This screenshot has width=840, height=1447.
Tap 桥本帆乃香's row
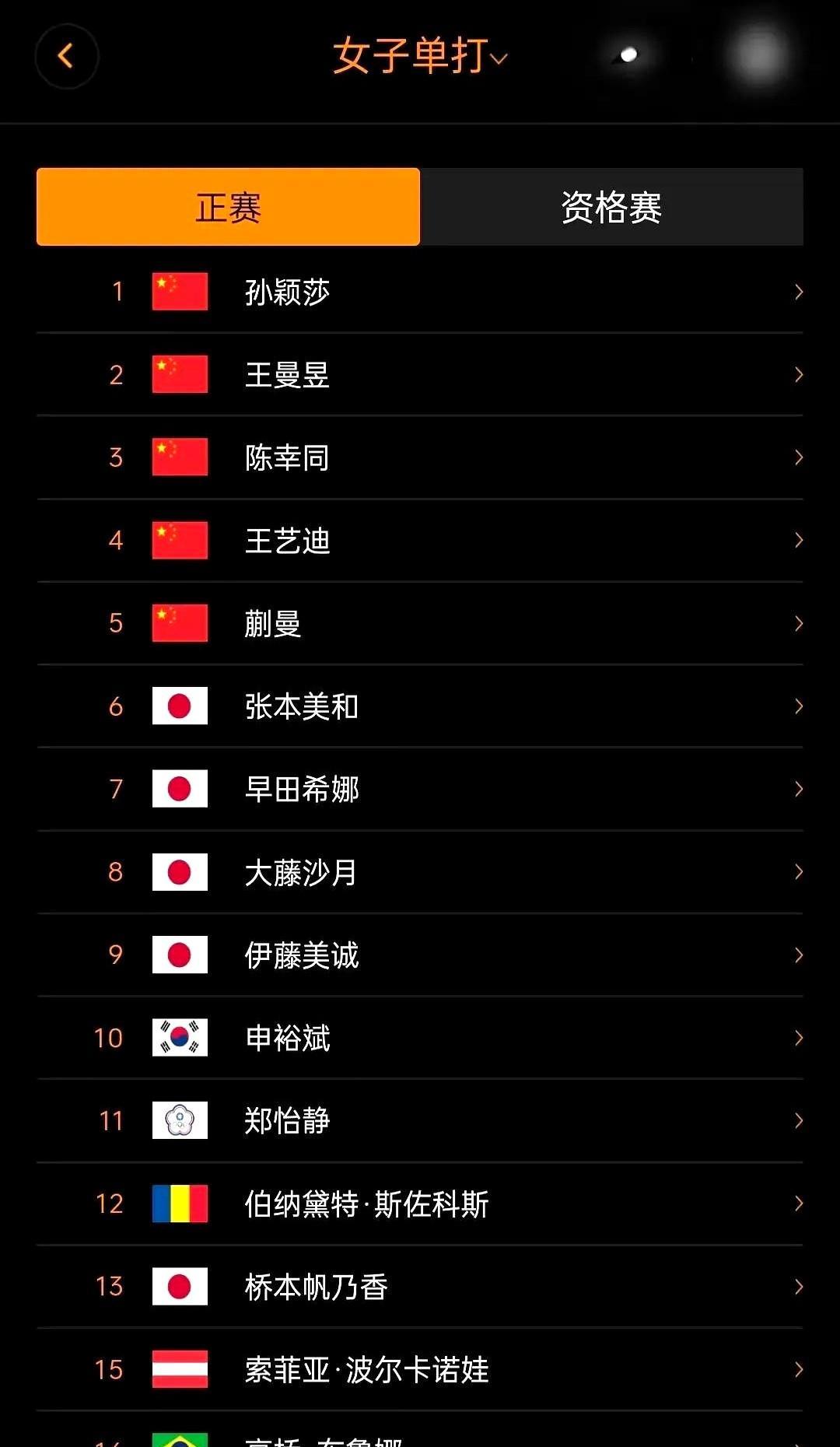click(x=420, y=1287)
